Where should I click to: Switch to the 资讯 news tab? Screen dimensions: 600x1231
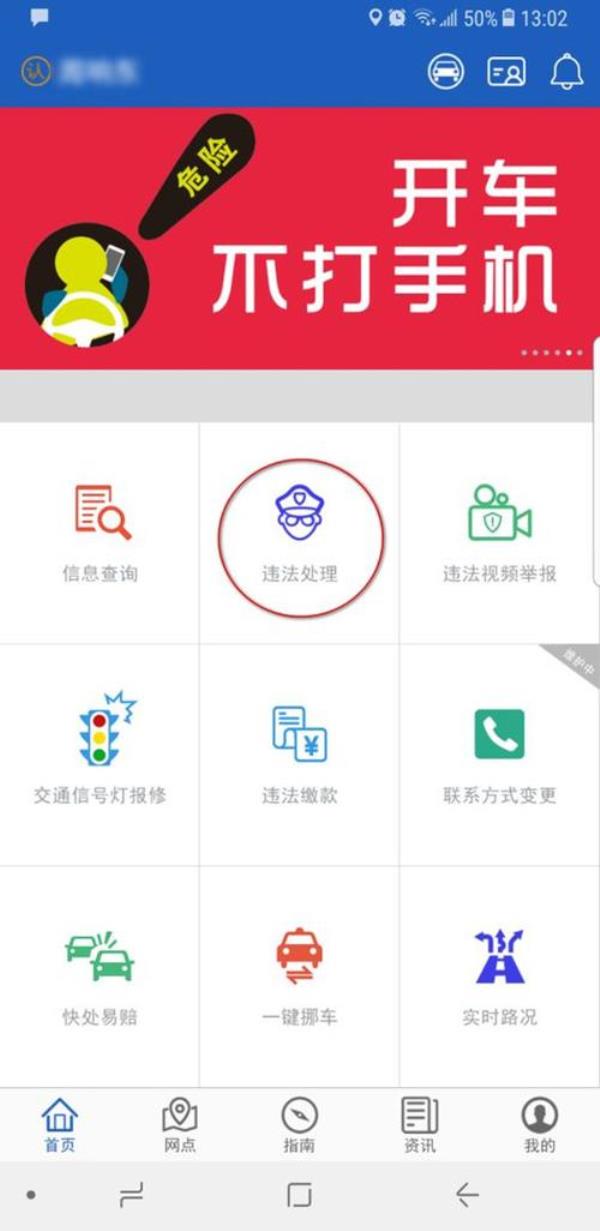tap(420, 1125)
